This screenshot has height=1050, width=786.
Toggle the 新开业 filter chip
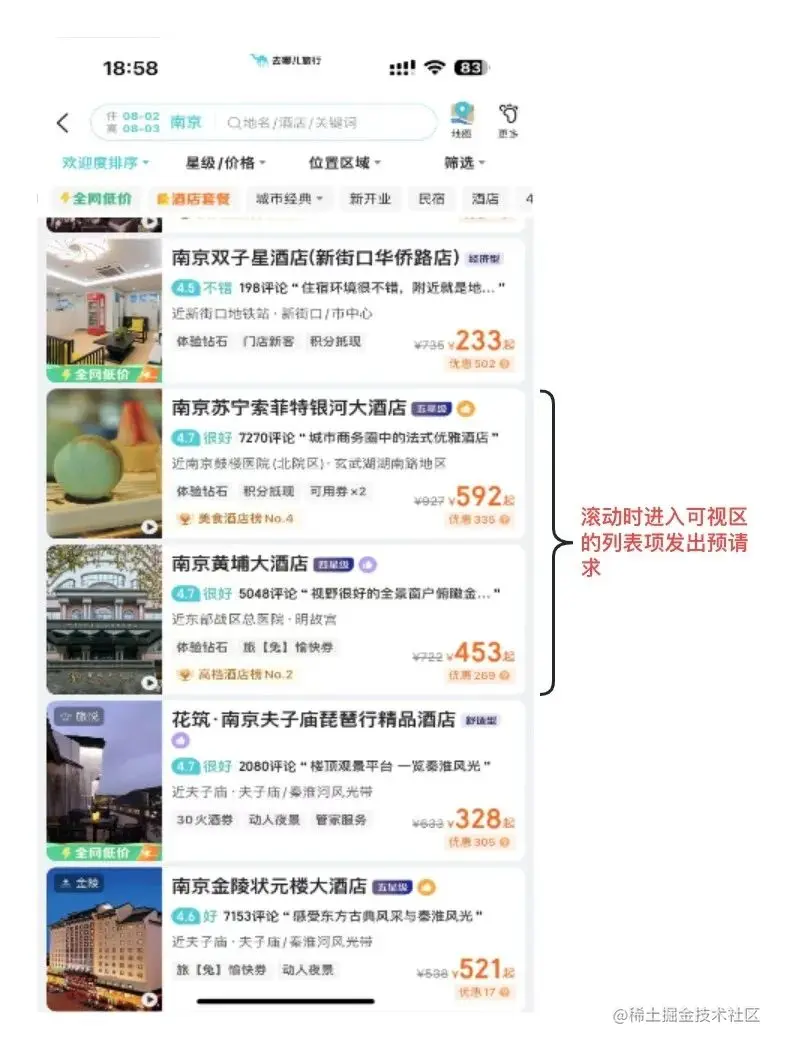[x=371, y=198]
